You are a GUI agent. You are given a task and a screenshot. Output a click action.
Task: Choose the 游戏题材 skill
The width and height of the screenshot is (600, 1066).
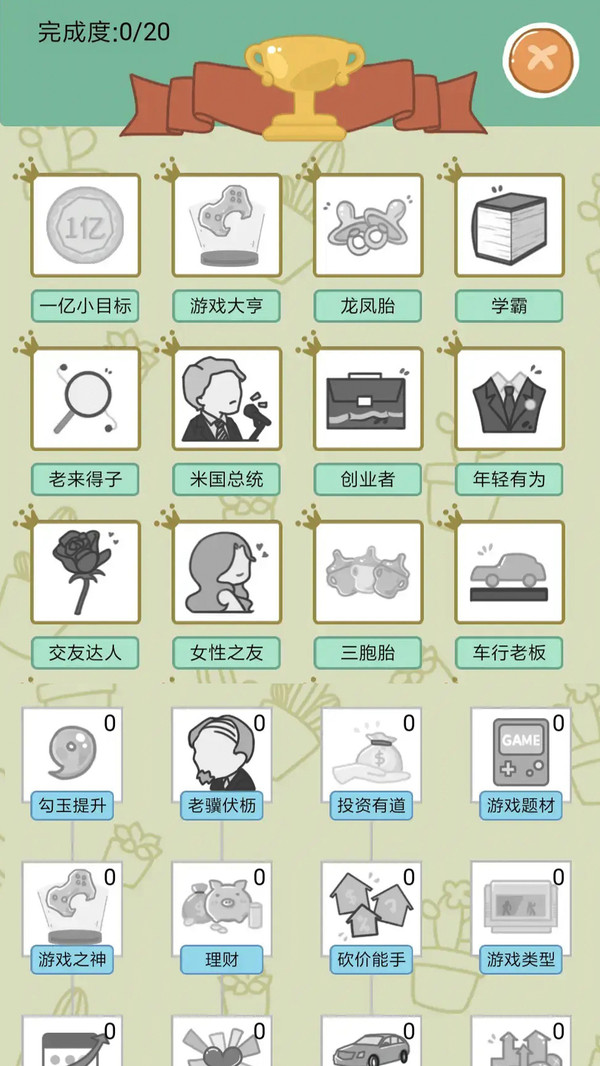(x=520, y=763)
